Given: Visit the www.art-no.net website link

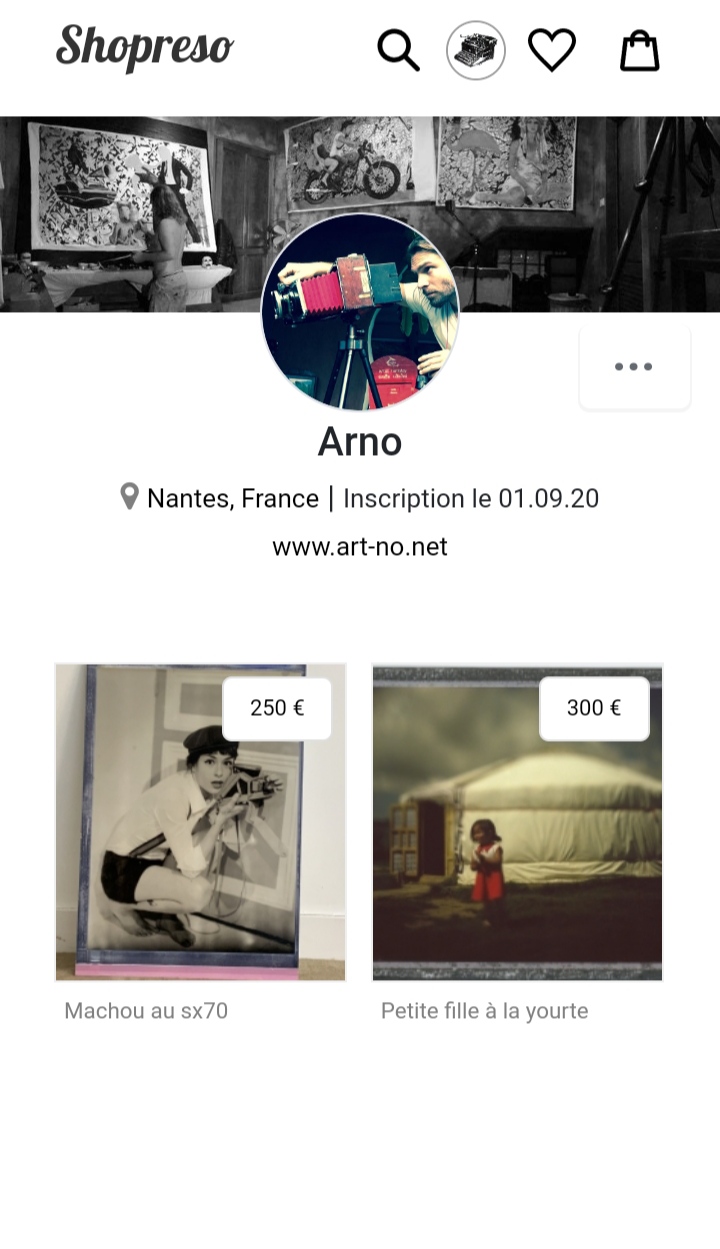Looking at the screenshot, I should (360, 547).
